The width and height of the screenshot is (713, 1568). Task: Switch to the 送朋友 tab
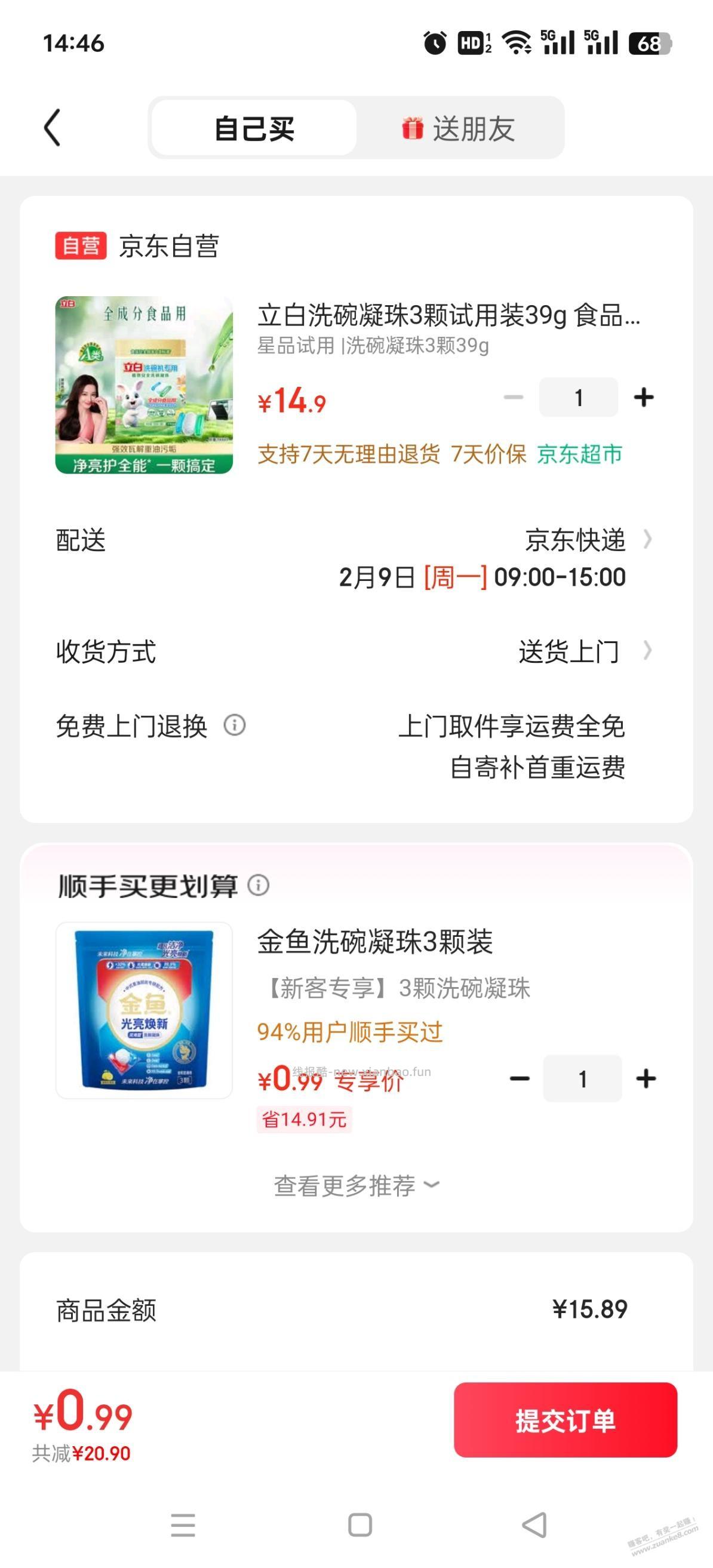[474, 128]
